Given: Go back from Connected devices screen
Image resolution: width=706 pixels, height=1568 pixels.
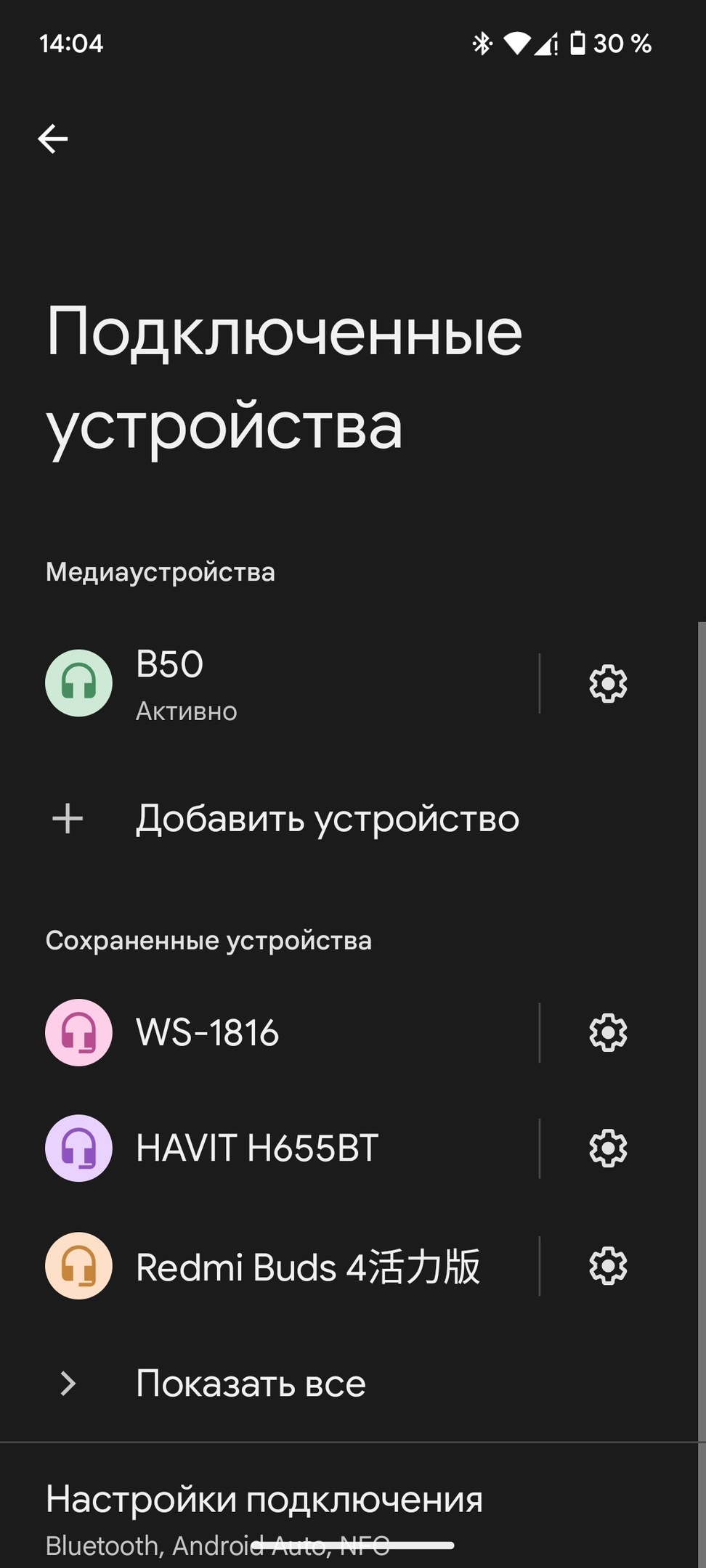Looking at the screenshot, I should (x=53, y=139).
